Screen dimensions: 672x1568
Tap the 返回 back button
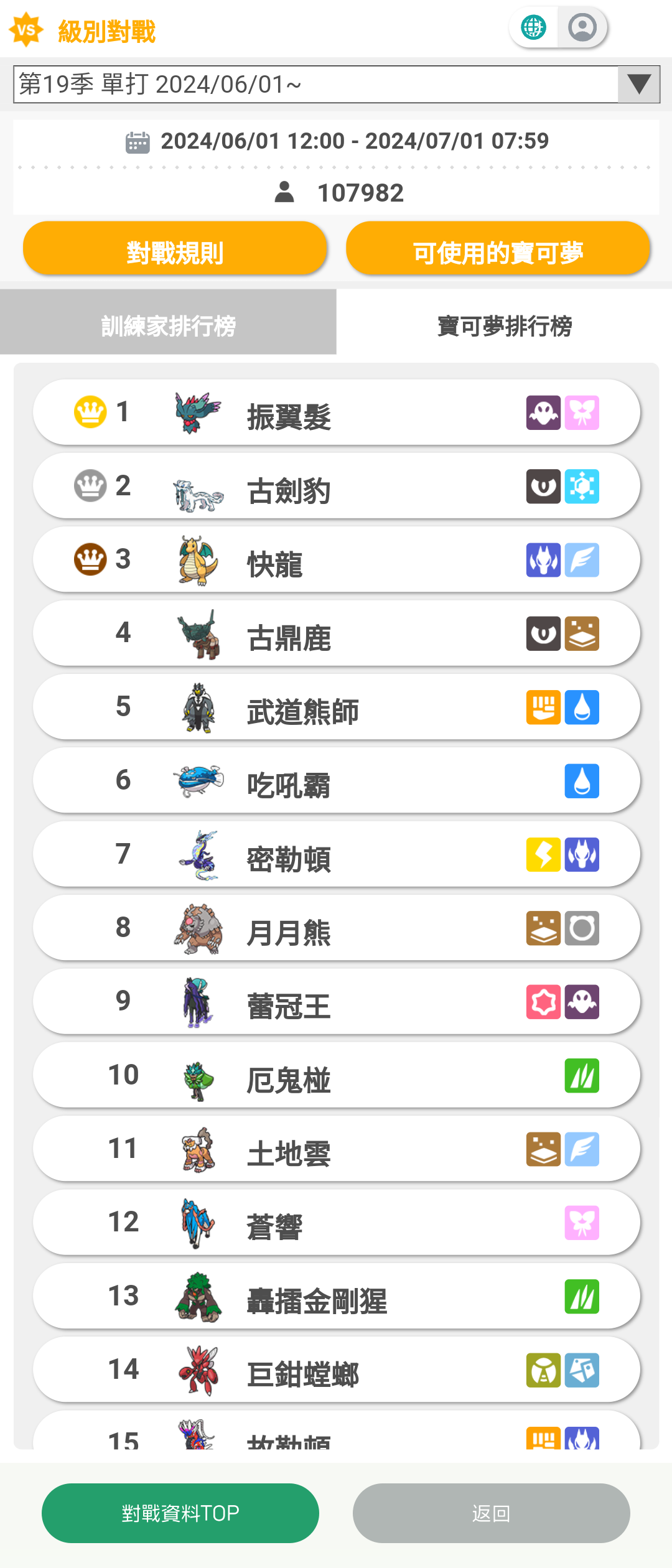point(491,1513)
